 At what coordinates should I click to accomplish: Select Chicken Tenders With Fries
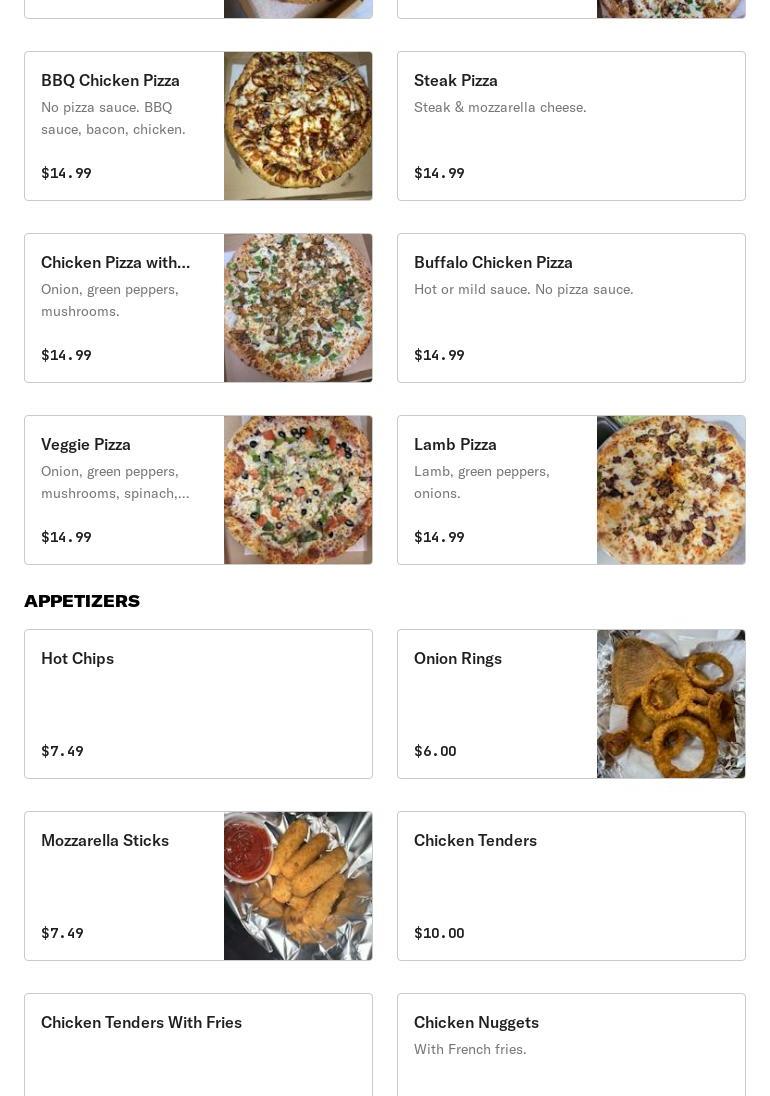(198, 1044)
